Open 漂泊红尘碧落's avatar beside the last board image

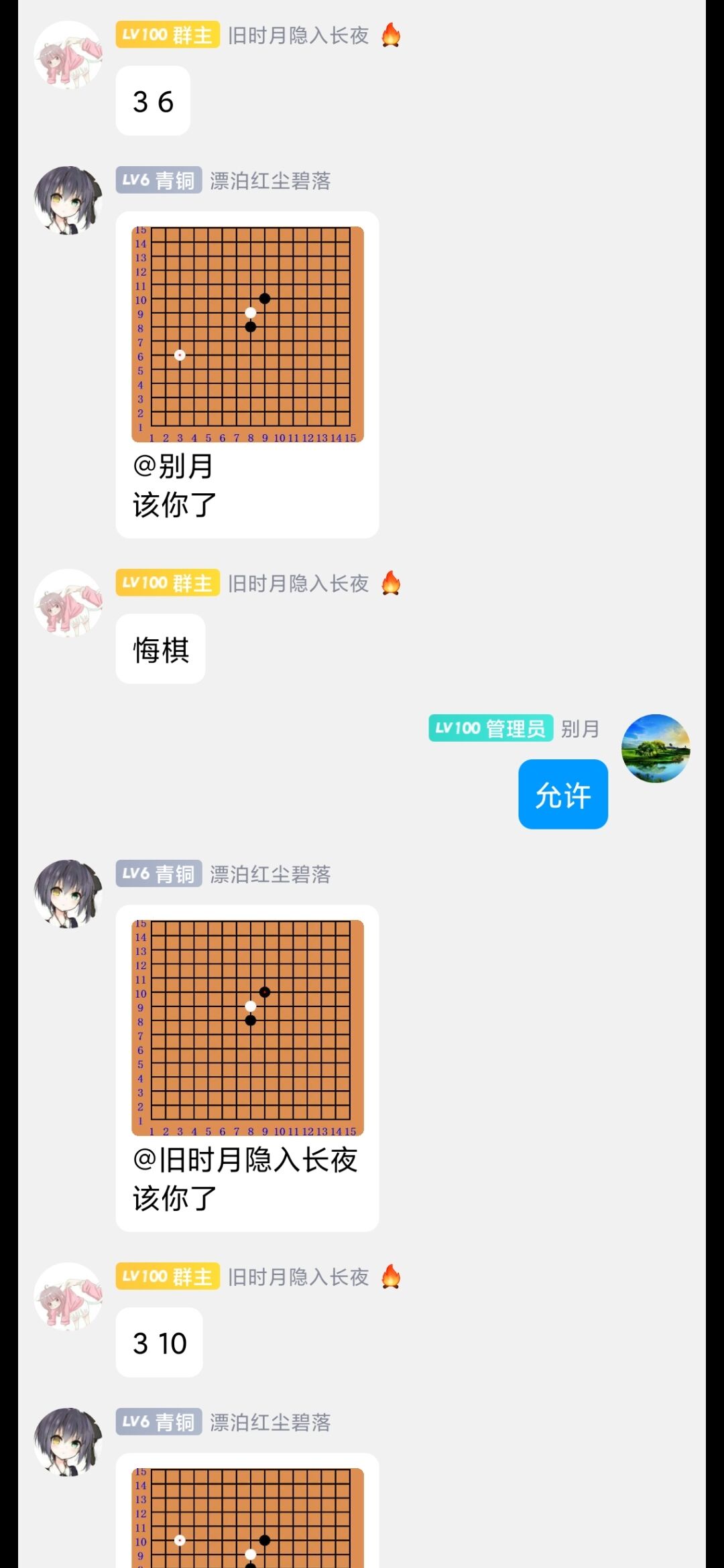68,1441
